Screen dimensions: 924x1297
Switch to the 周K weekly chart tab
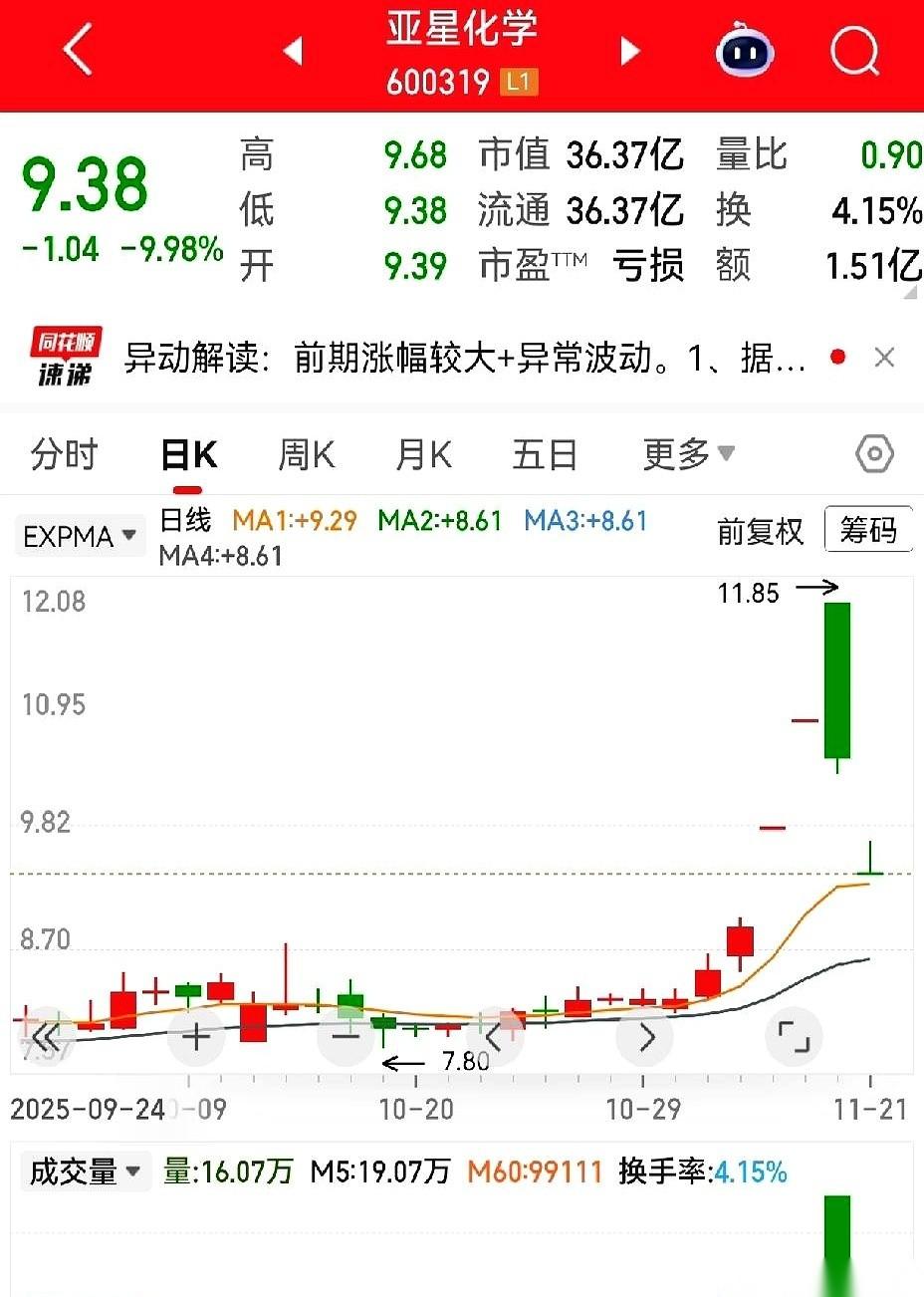point(305,453)
